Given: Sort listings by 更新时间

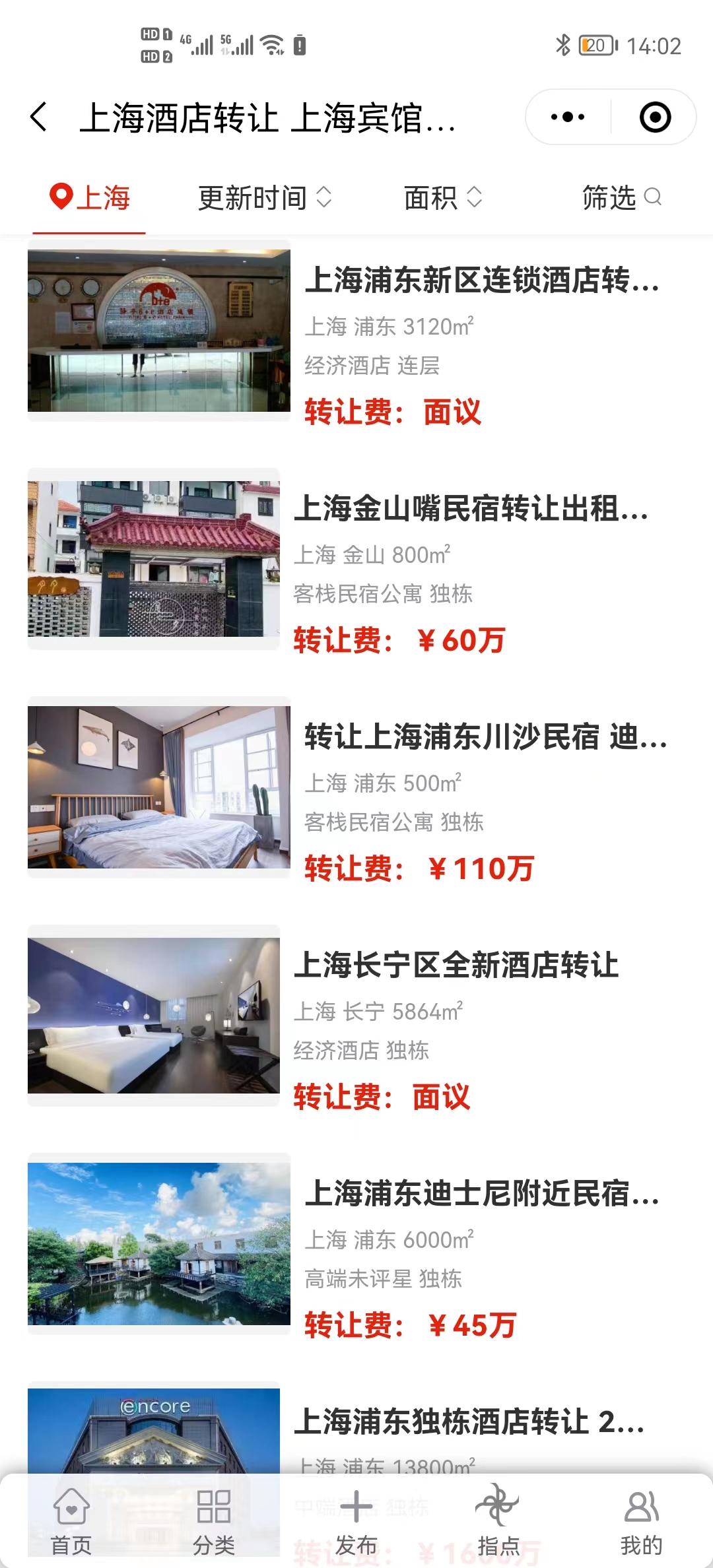Looking at the screenshot, I should tap(264, 198).
